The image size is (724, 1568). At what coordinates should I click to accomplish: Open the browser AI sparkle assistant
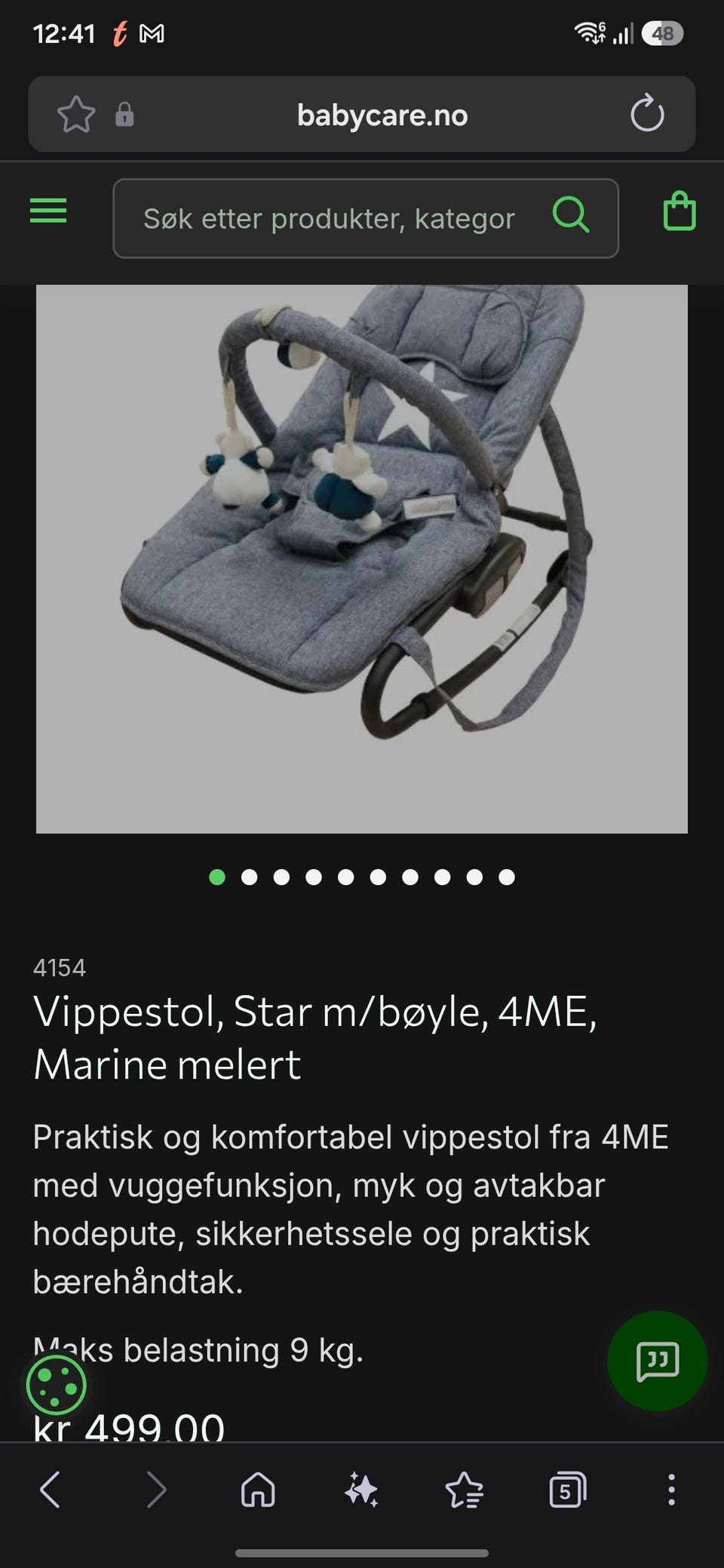[361, 1490]
